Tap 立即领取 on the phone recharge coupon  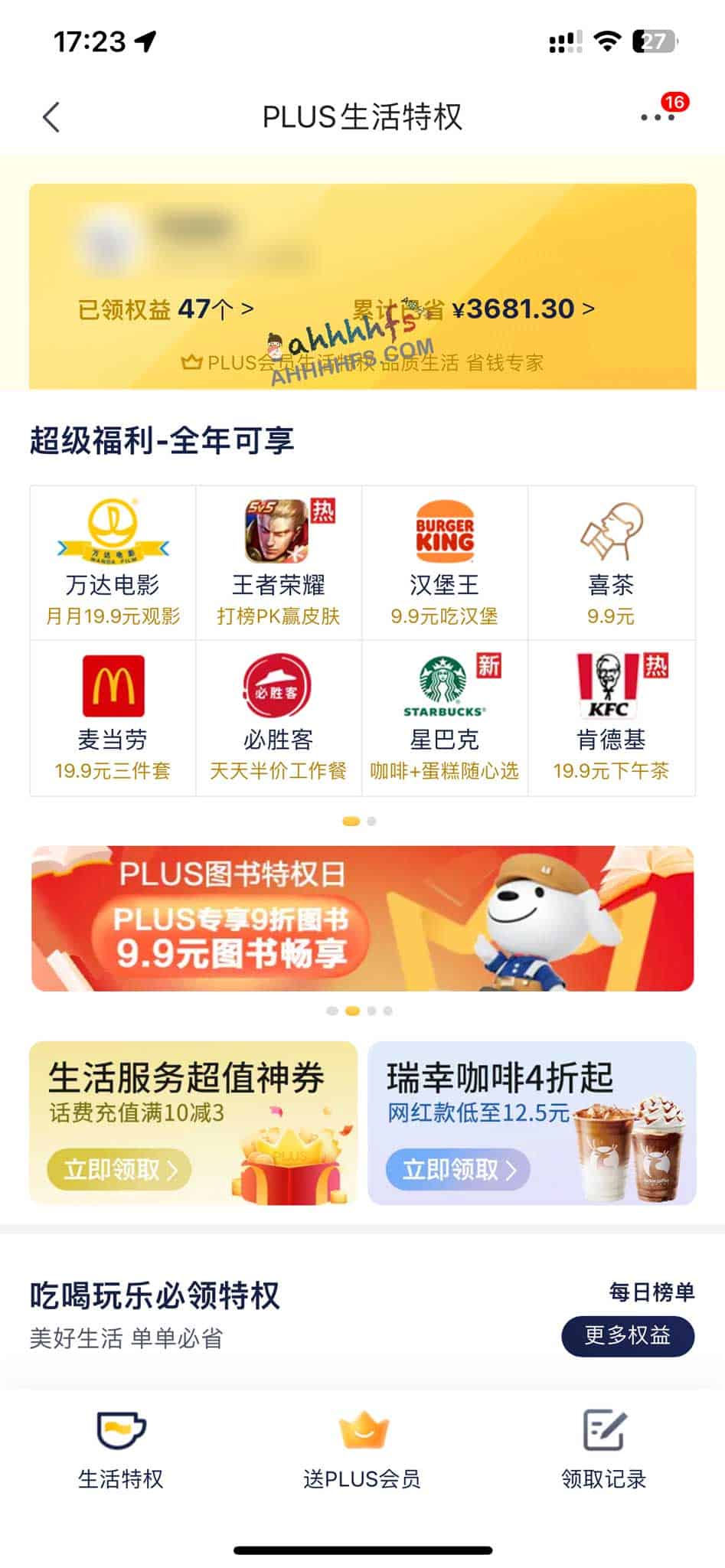pos(119,1170)
